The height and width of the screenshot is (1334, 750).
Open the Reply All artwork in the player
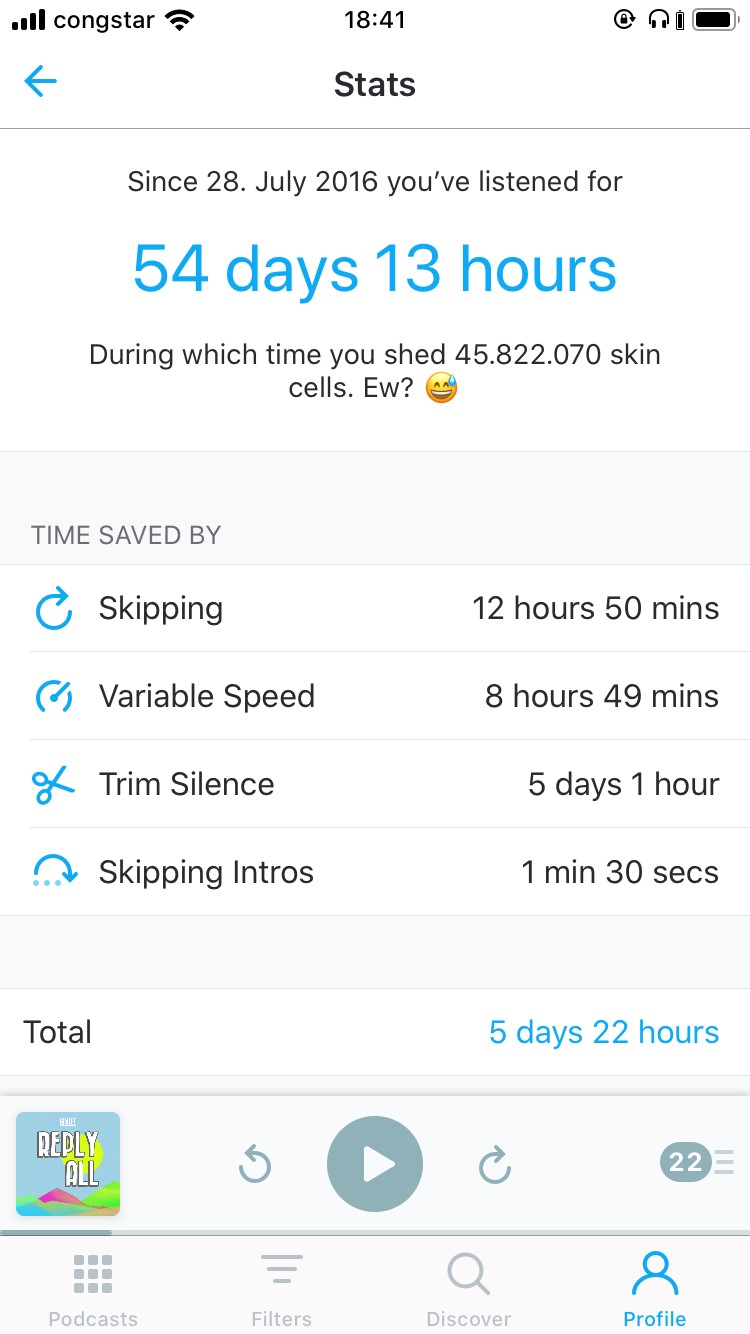click(x=68, y=1164)
